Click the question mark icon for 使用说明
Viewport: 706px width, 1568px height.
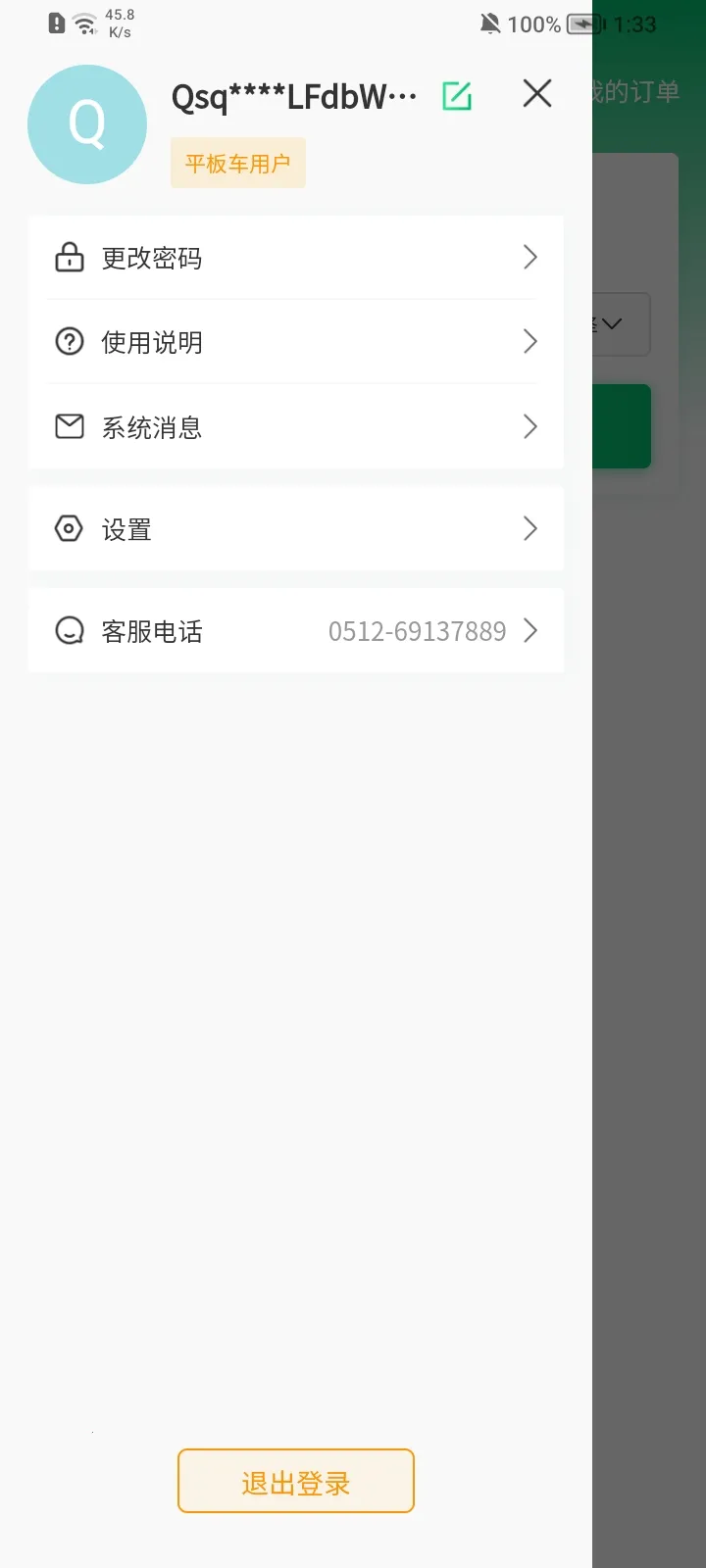coord(69,341)
